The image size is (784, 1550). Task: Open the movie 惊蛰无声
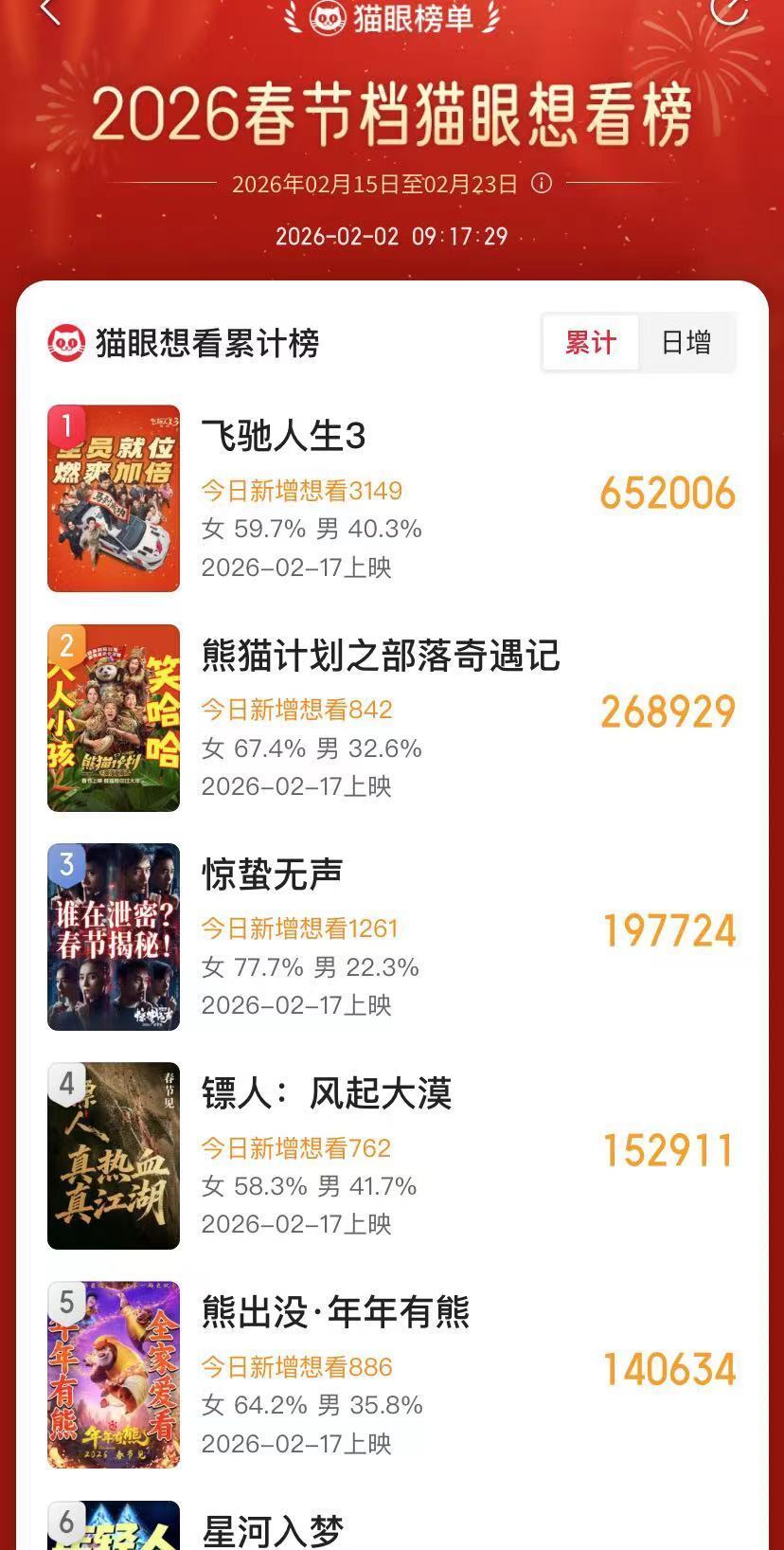[274, 874]
